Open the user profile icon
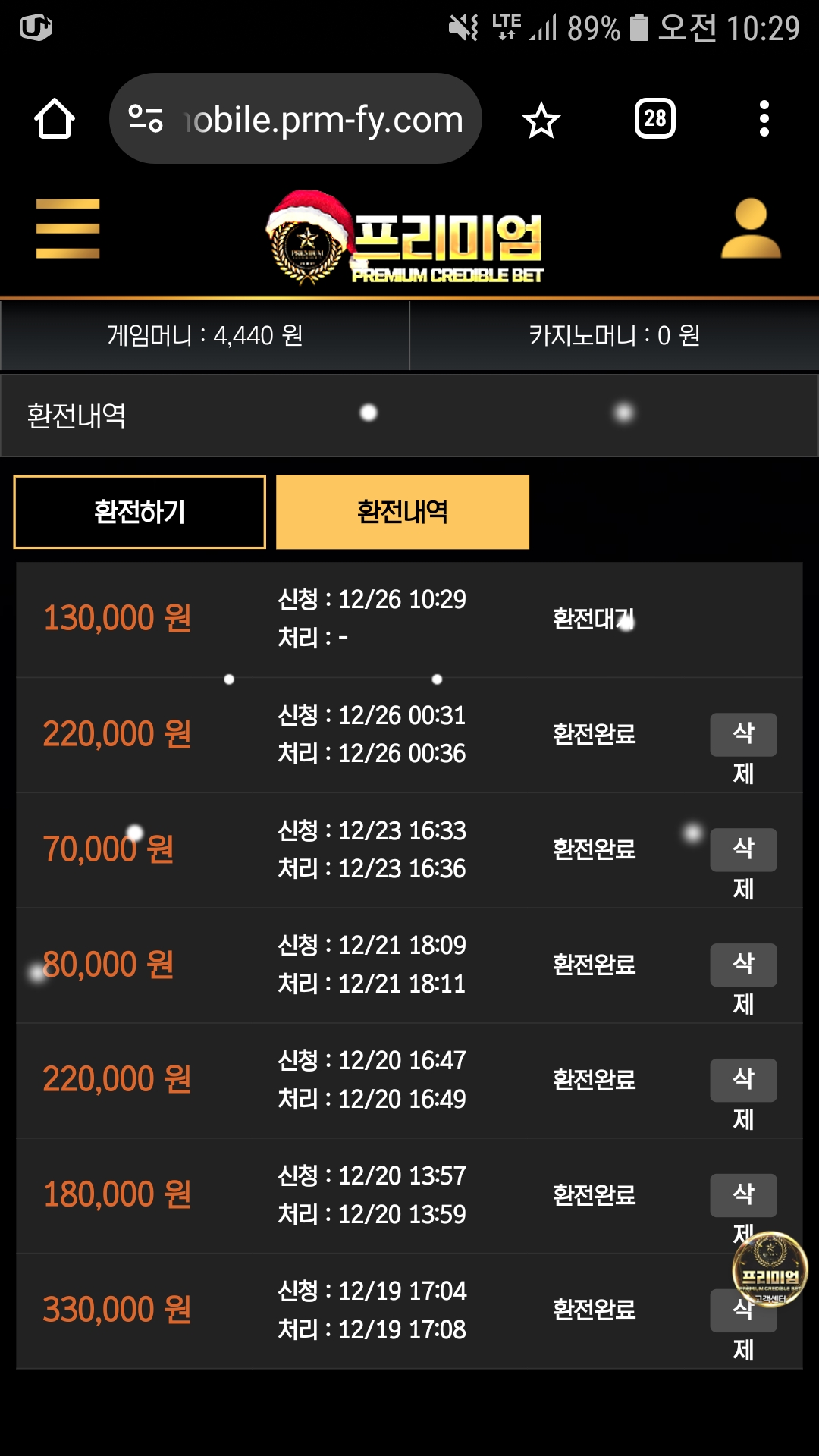 [x=751, y=228]
